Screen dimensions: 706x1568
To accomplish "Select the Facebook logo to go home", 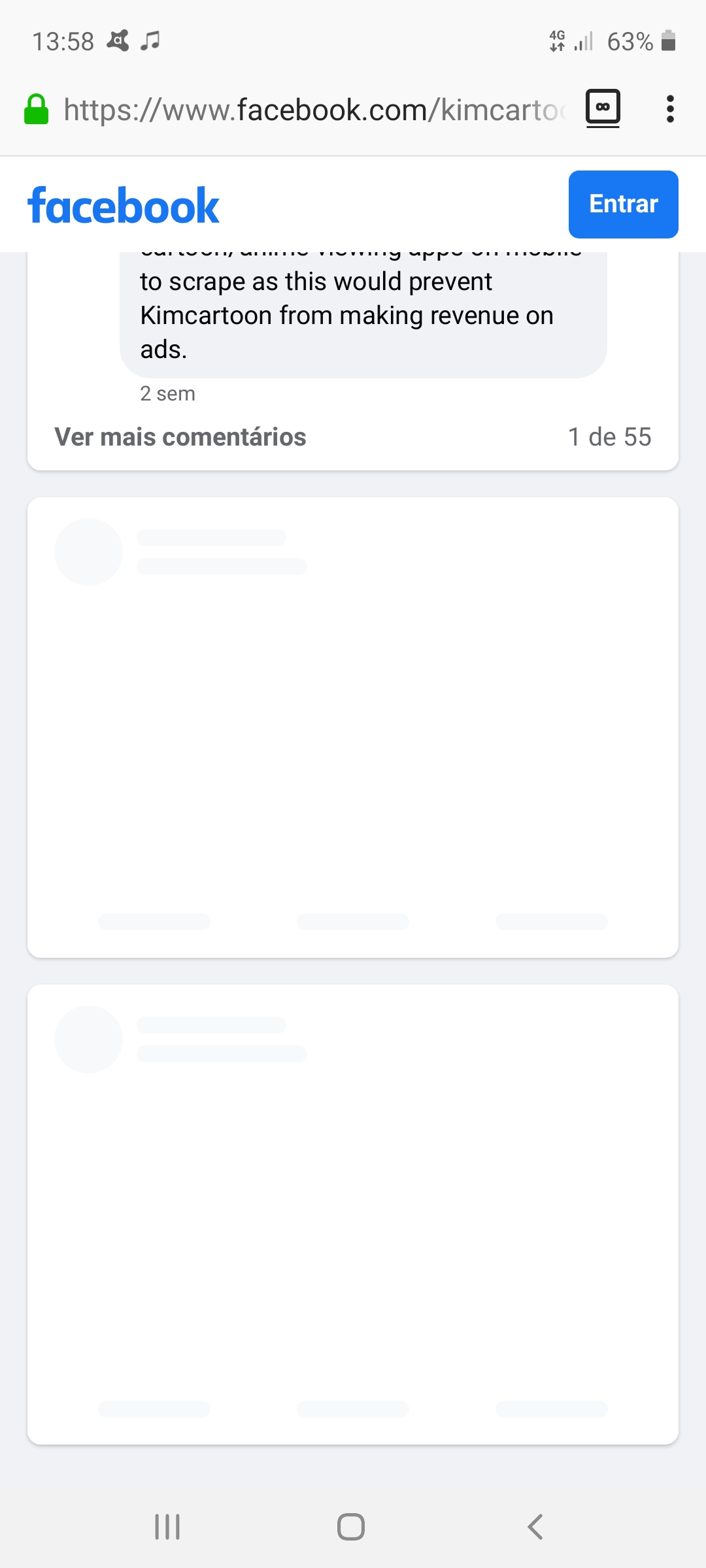I will click(124, 204).
